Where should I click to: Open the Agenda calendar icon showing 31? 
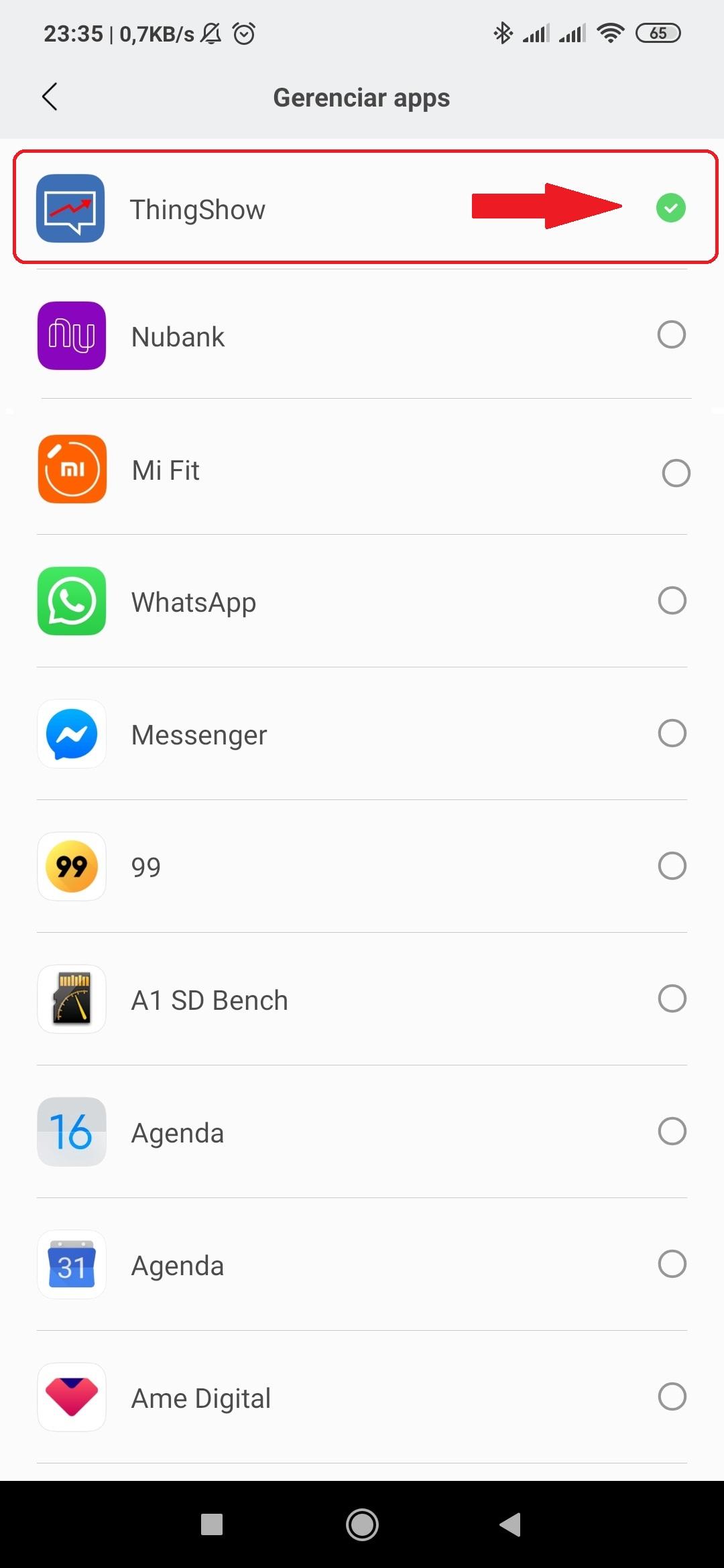coord(70,1264)
